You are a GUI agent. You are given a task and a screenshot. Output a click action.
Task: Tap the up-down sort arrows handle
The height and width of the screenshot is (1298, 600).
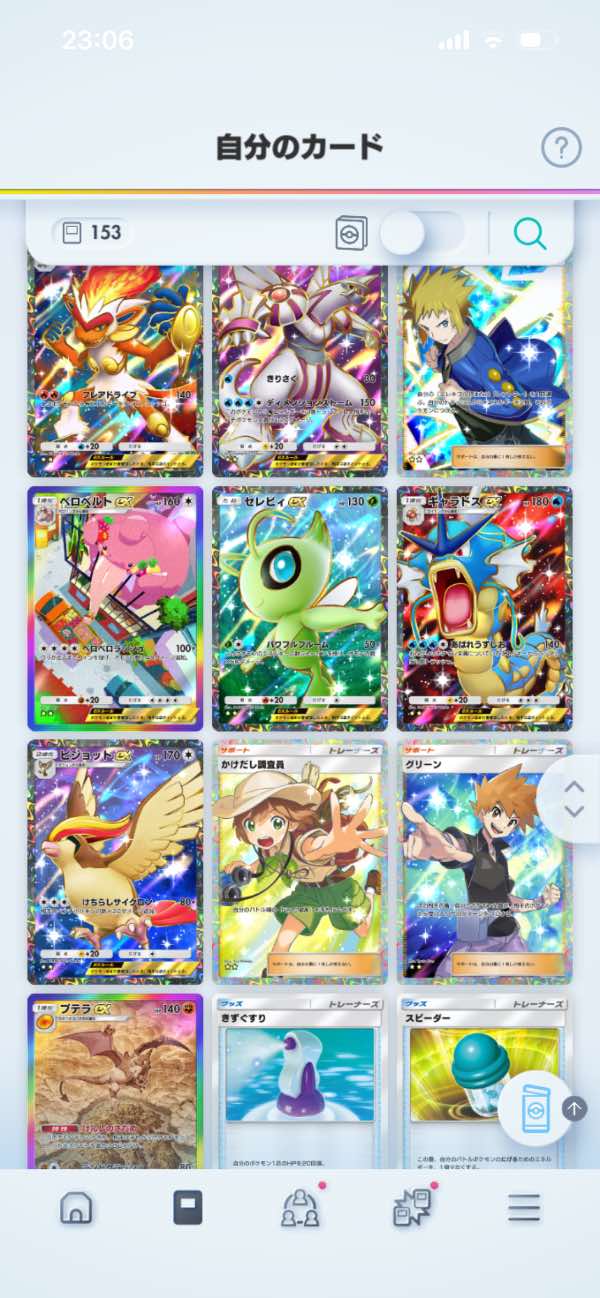coord(574,799)
